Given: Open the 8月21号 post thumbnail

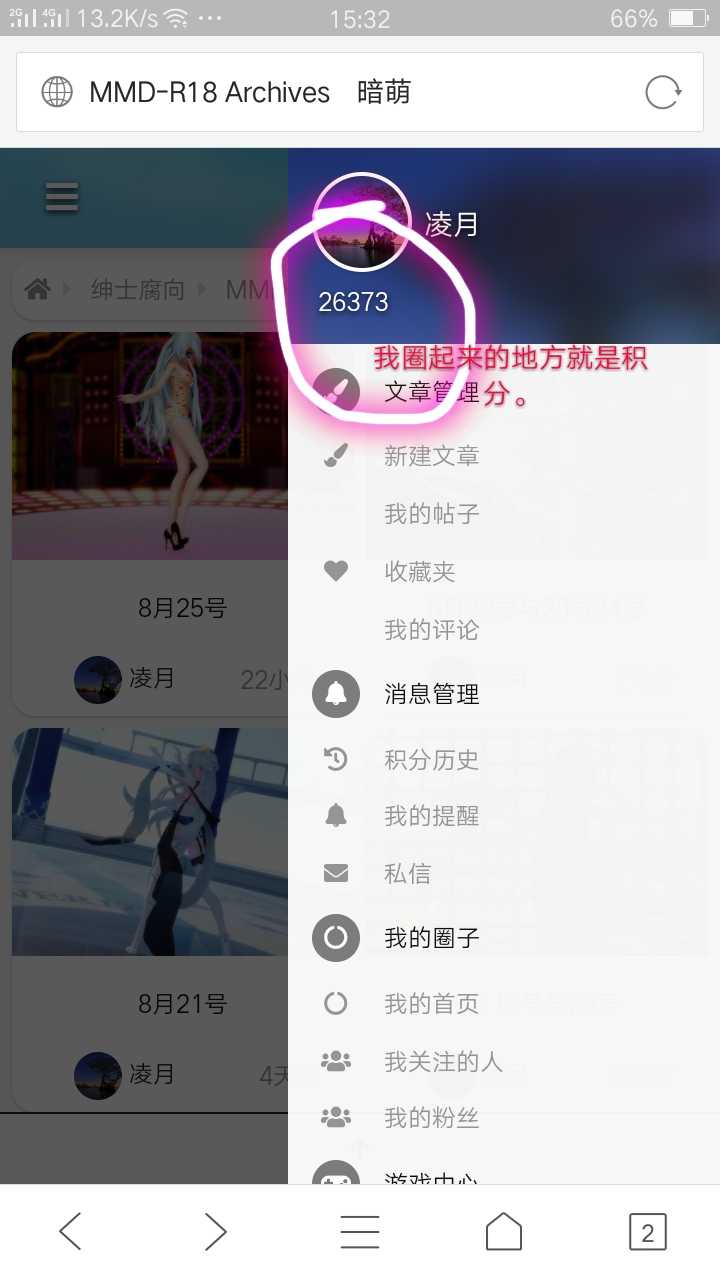Looking at the screenshot, I should 150,842.
